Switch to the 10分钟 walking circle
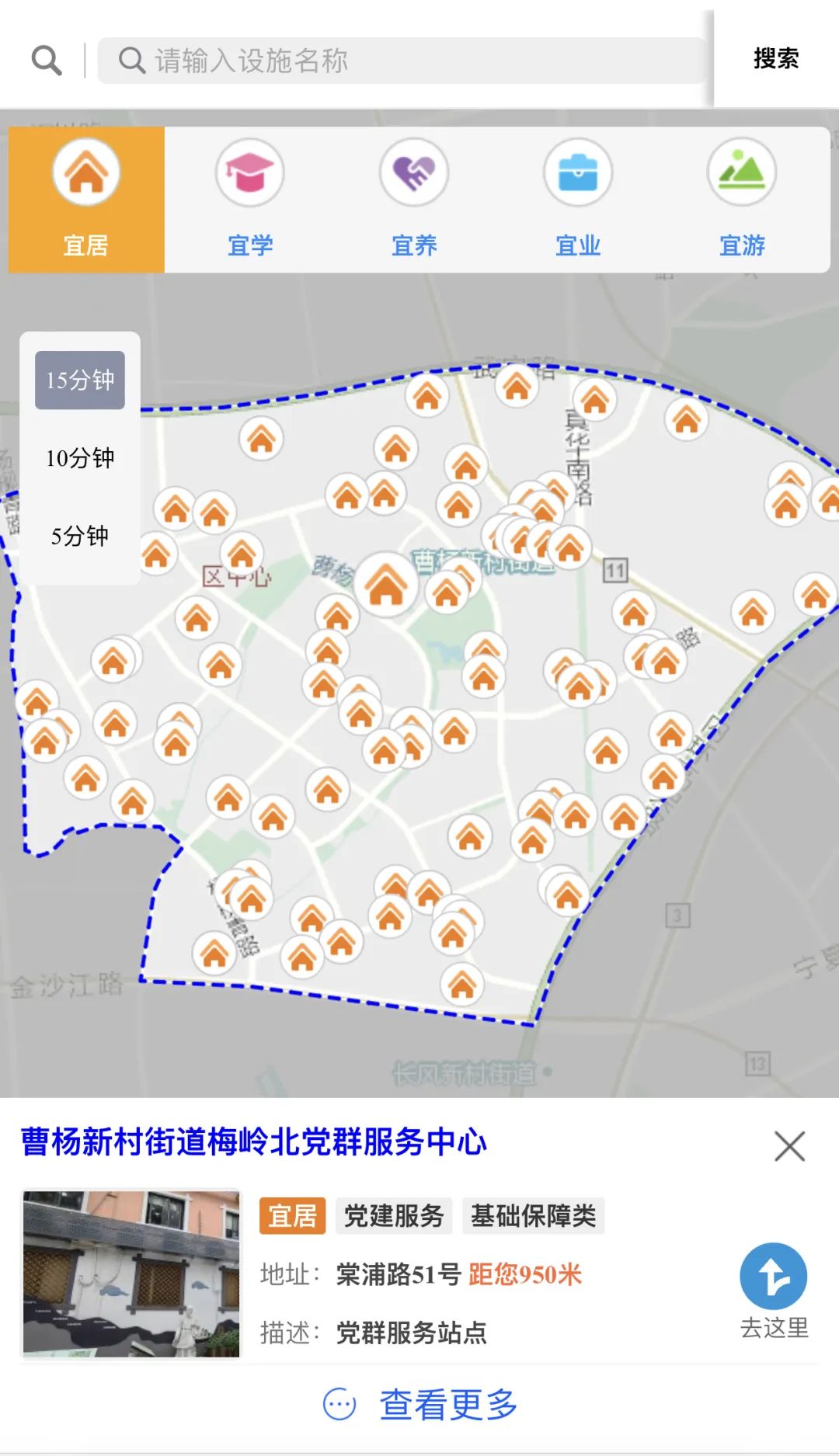The image size is (839, 1456). tap(80, 459)
